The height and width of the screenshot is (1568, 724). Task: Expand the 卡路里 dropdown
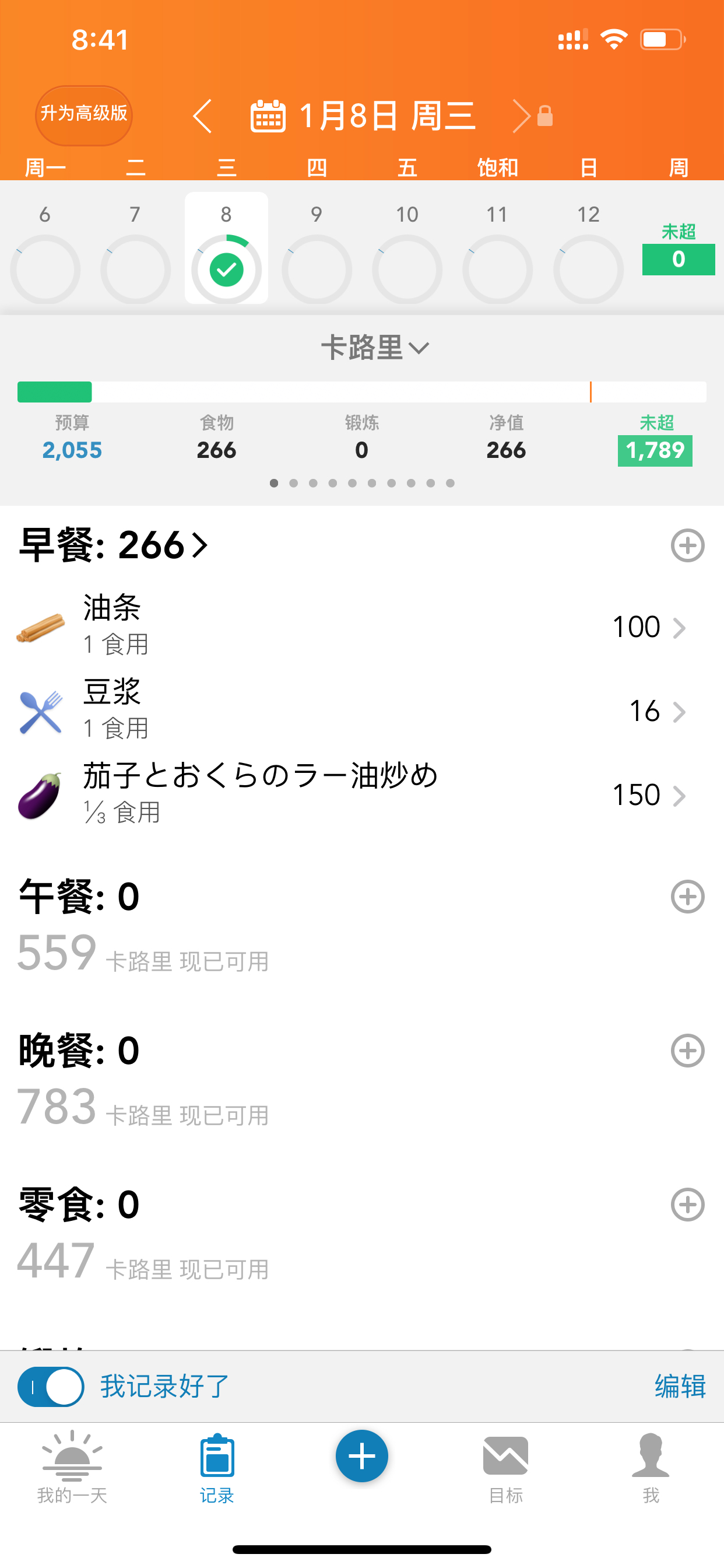[x=375, y=348]
